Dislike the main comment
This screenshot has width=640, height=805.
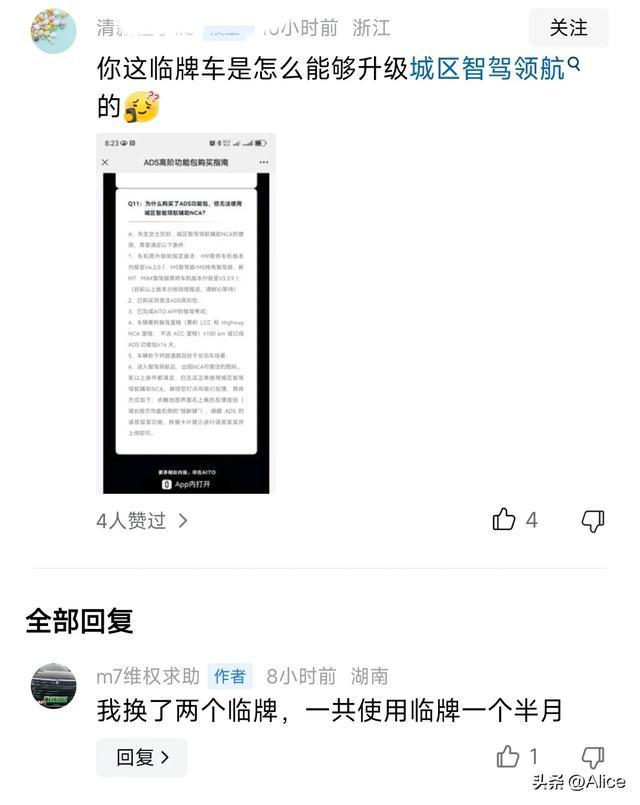click(593, 520)
